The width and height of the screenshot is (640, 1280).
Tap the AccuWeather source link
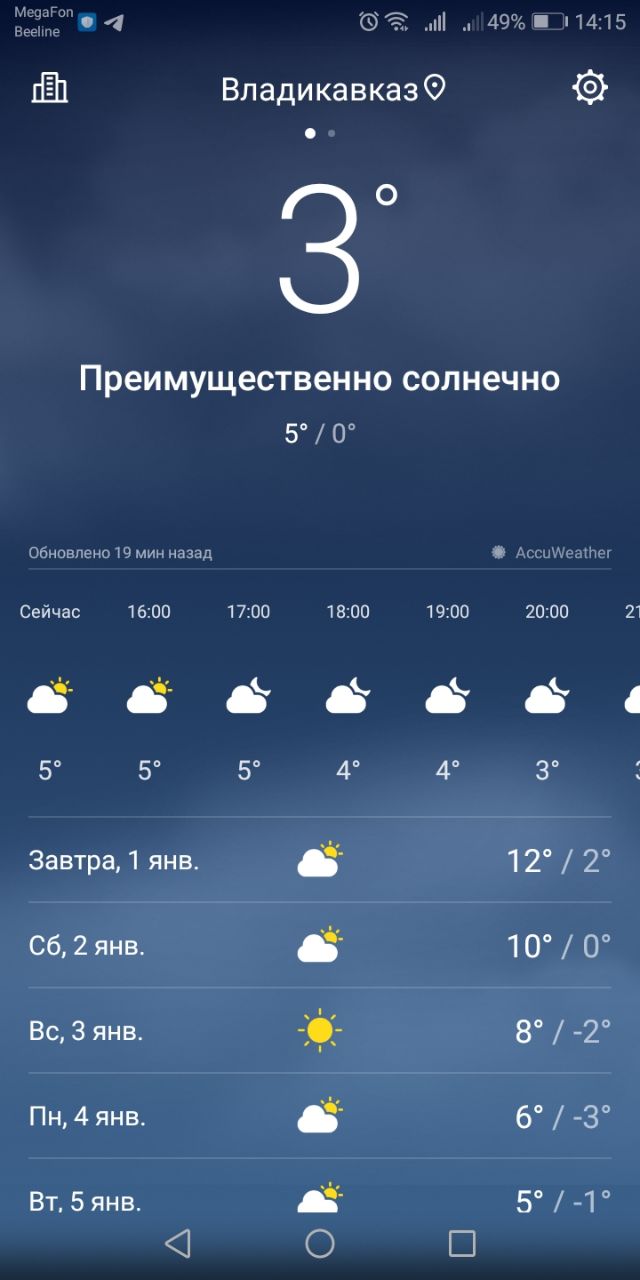551,552
